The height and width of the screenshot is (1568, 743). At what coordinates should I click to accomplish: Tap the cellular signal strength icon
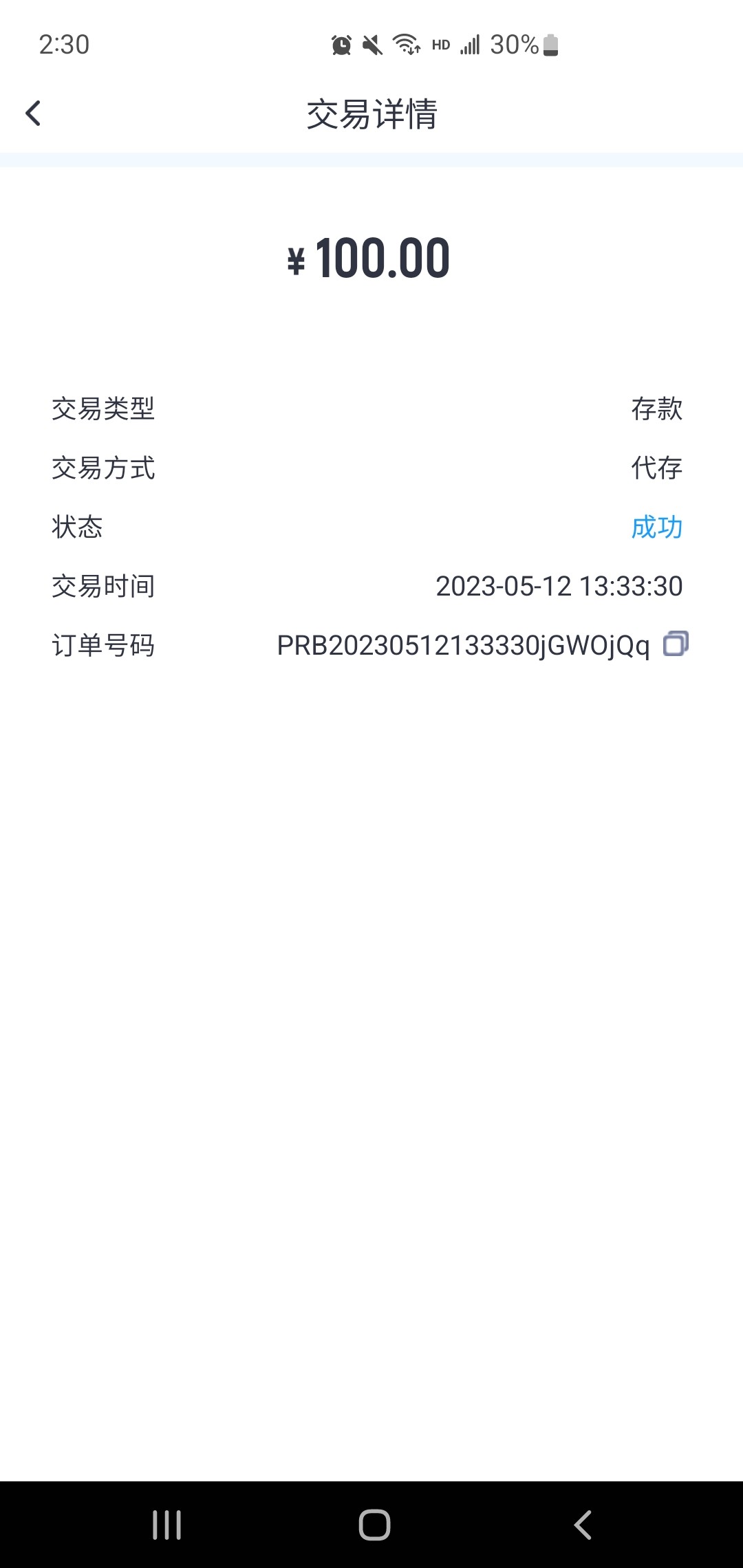[x=470, y=44]
